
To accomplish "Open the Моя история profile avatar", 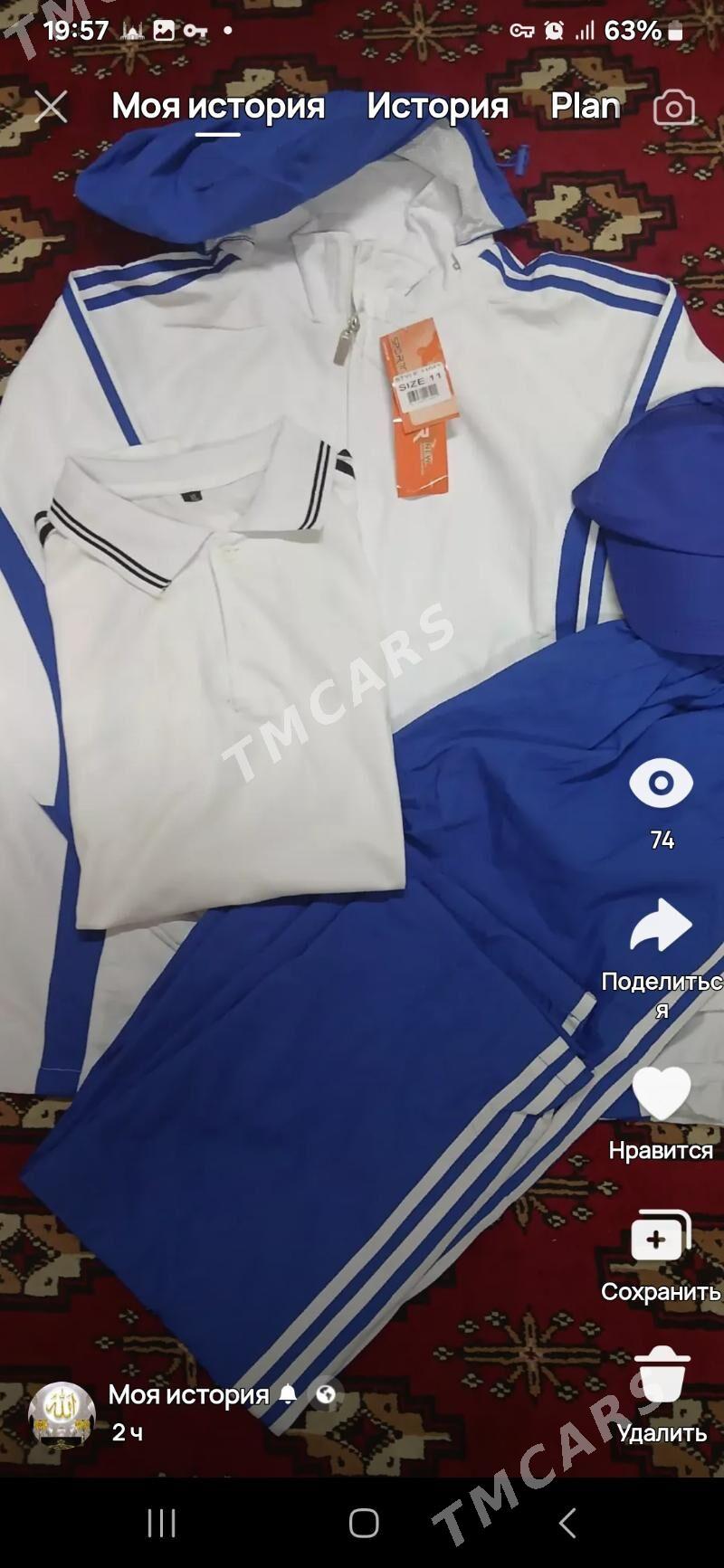I will click(62, 1413).
